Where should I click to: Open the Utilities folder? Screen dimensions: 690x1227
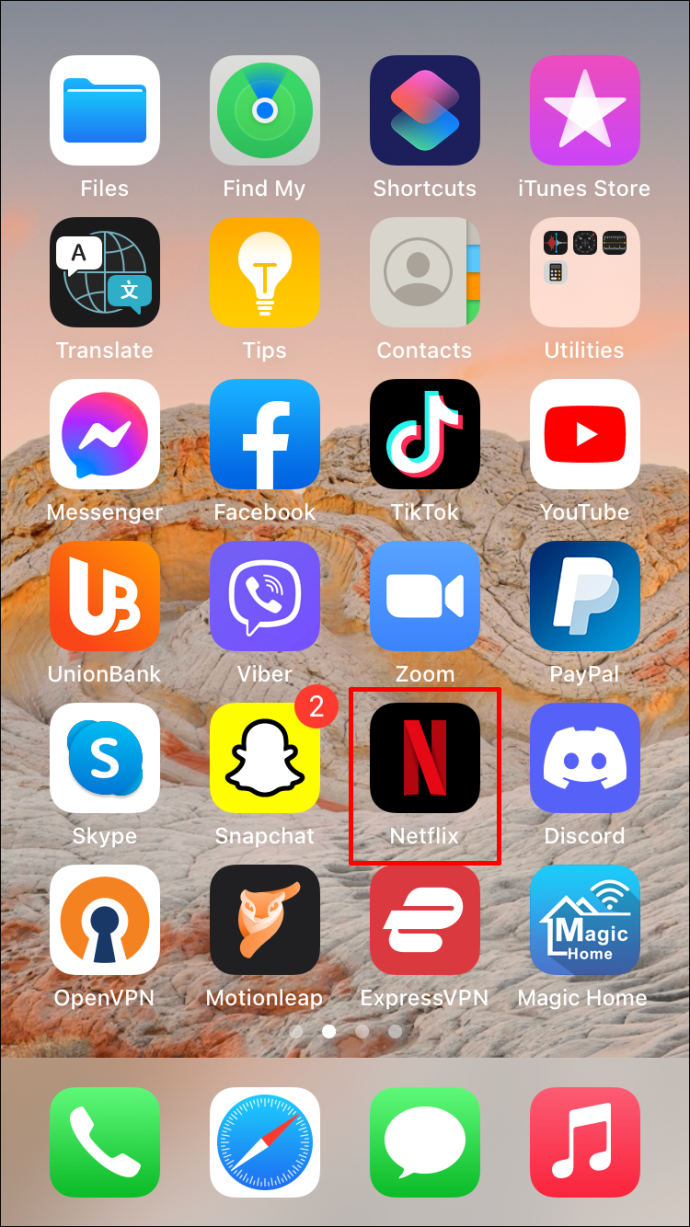[585, 272]
